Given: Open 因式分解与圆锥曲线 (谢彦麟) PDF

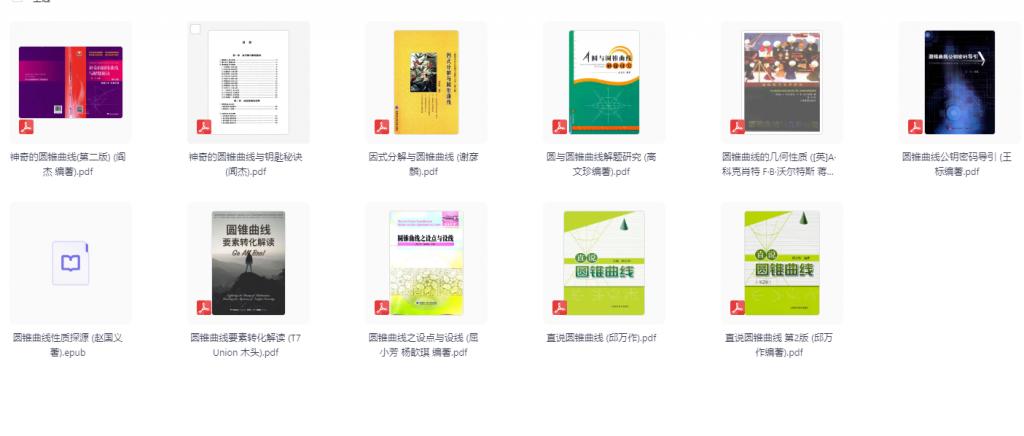Looking at the screenshot, I should tap(426, 82).
